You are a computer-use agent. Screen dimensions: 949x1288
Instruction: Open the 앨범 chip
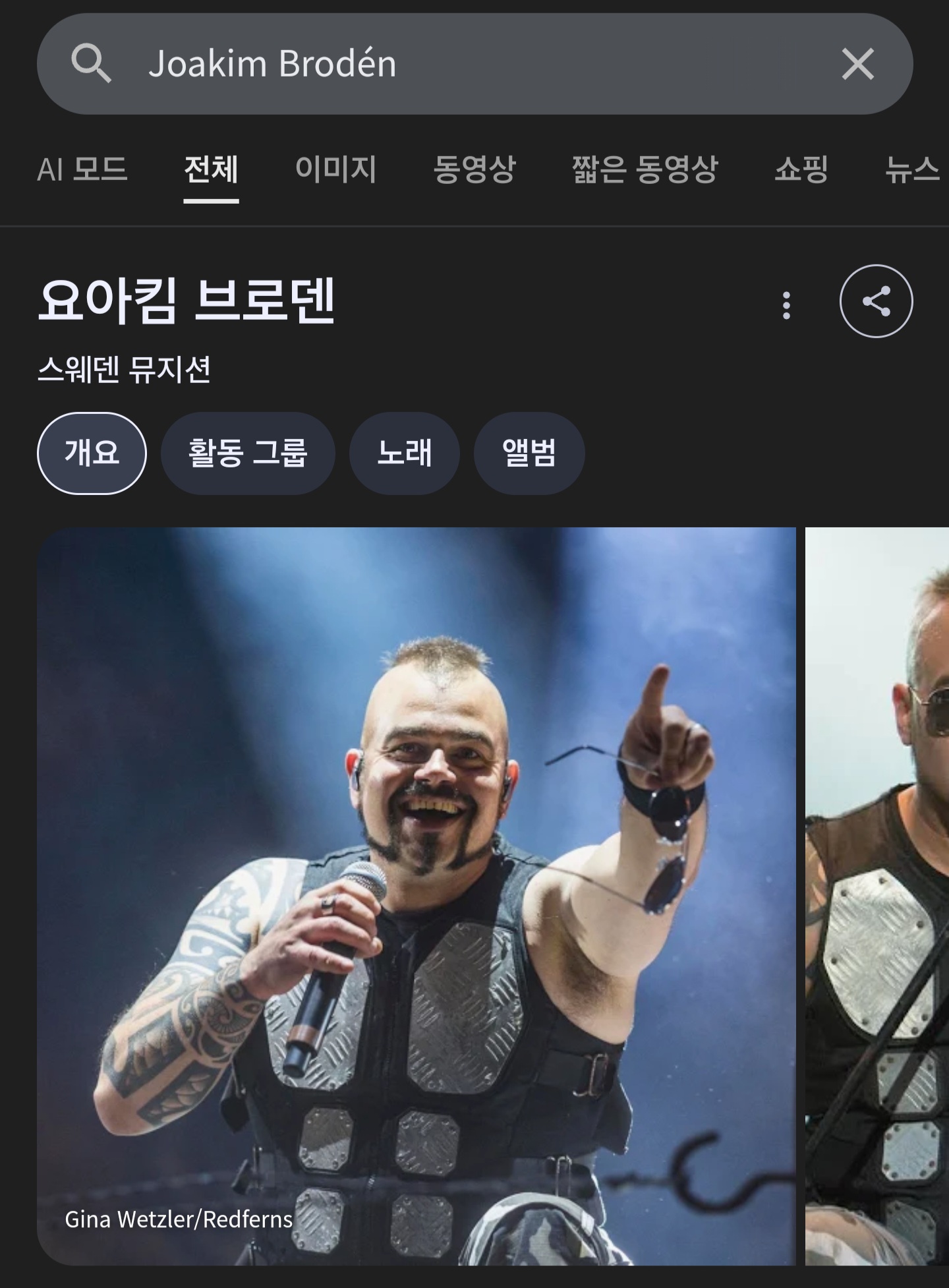pos(529,453)
